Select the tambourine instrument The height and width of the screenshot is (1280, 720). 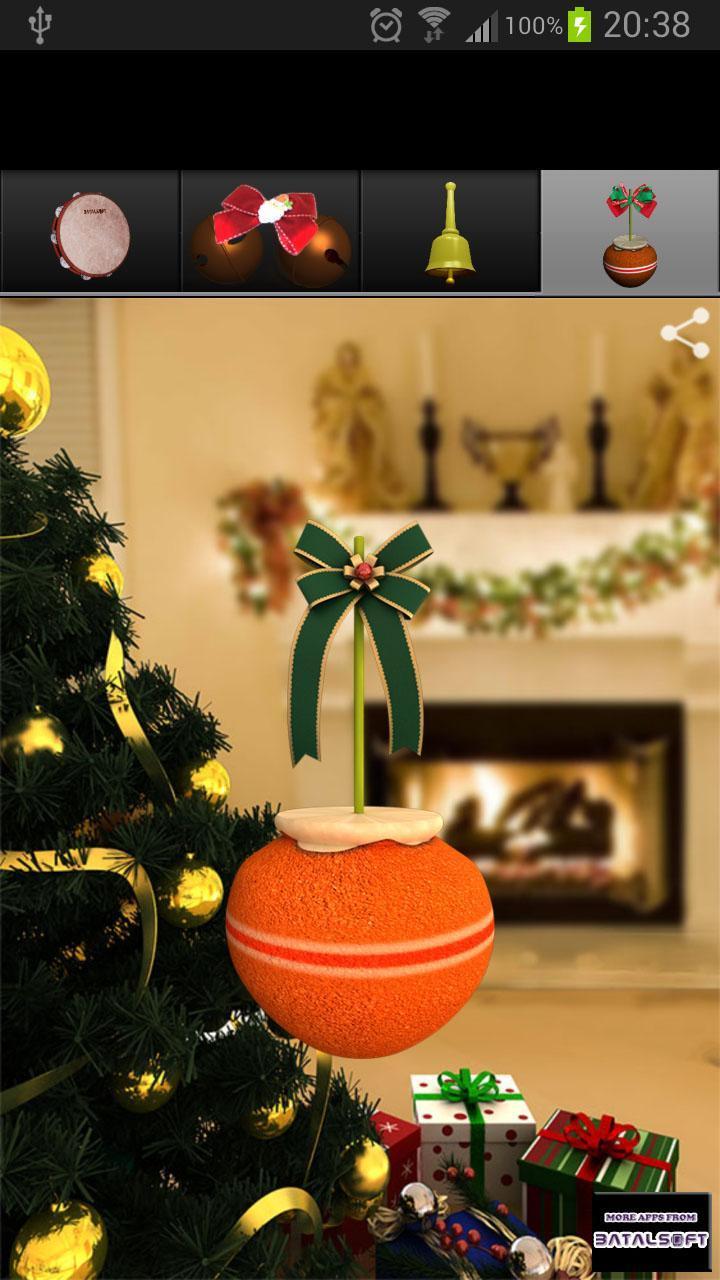point(90,232)
